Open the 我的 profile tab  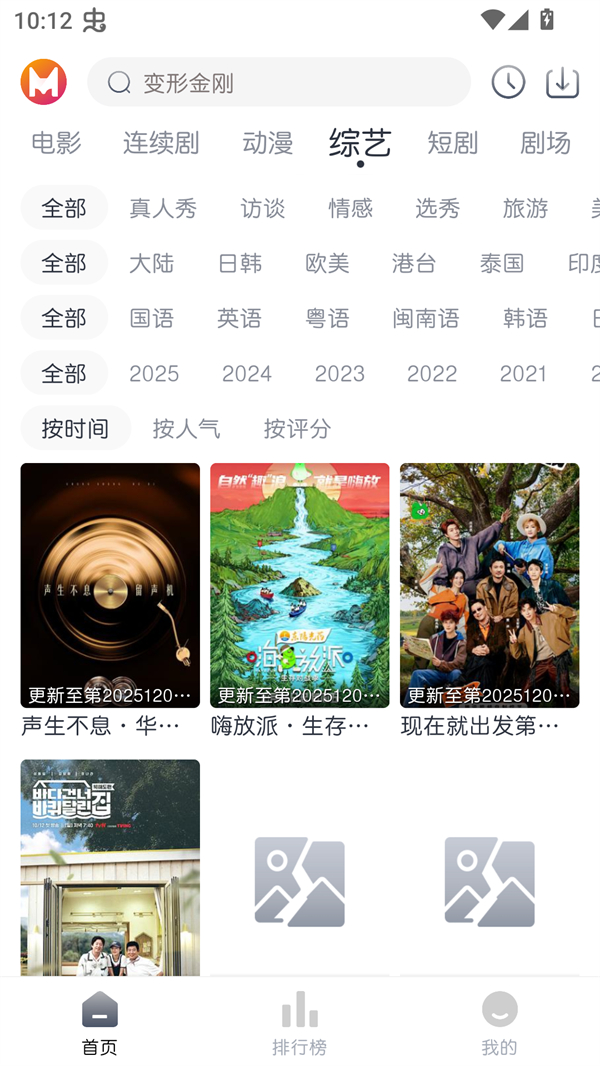click(x=499, y=1023)
